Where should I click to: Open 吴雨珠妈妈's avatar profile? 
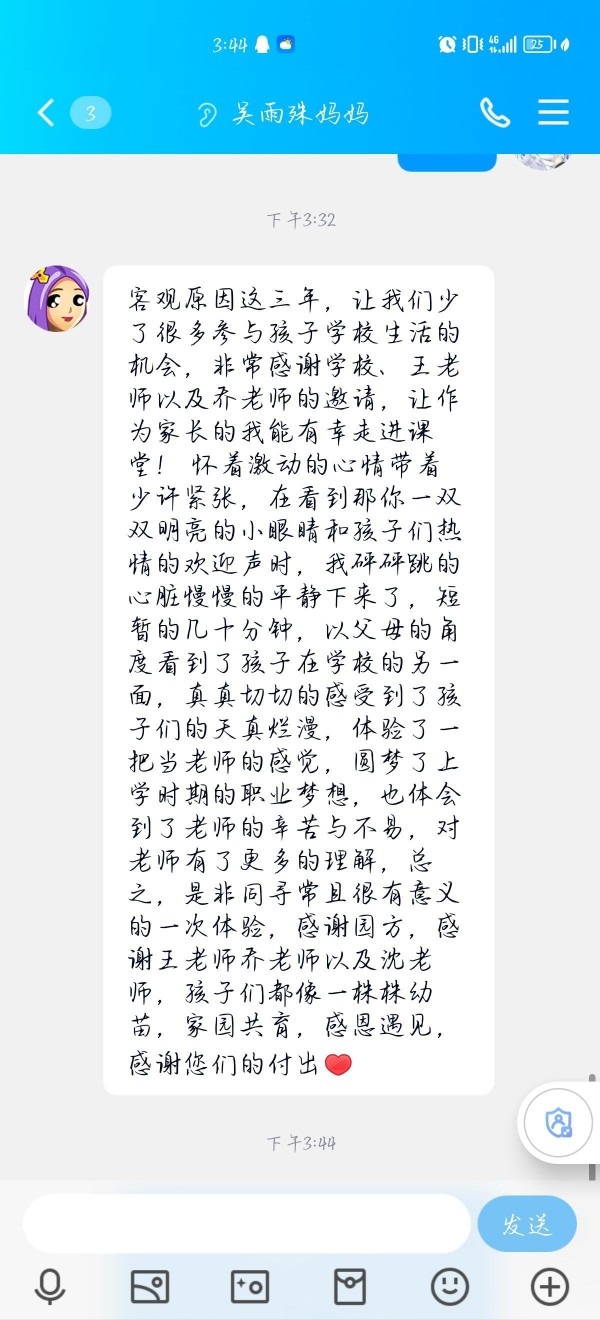[x=57, y=298]
